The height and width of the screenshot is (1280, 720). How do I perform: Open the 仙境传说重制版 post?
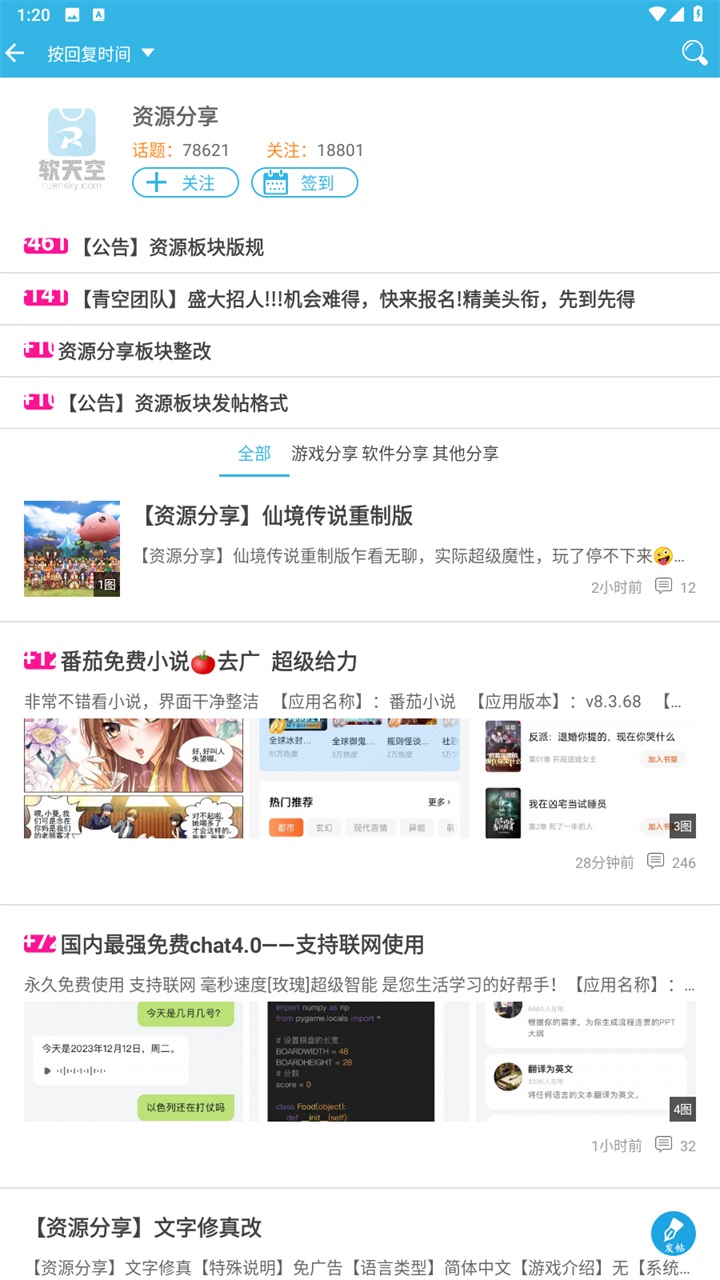coord(277,516)
